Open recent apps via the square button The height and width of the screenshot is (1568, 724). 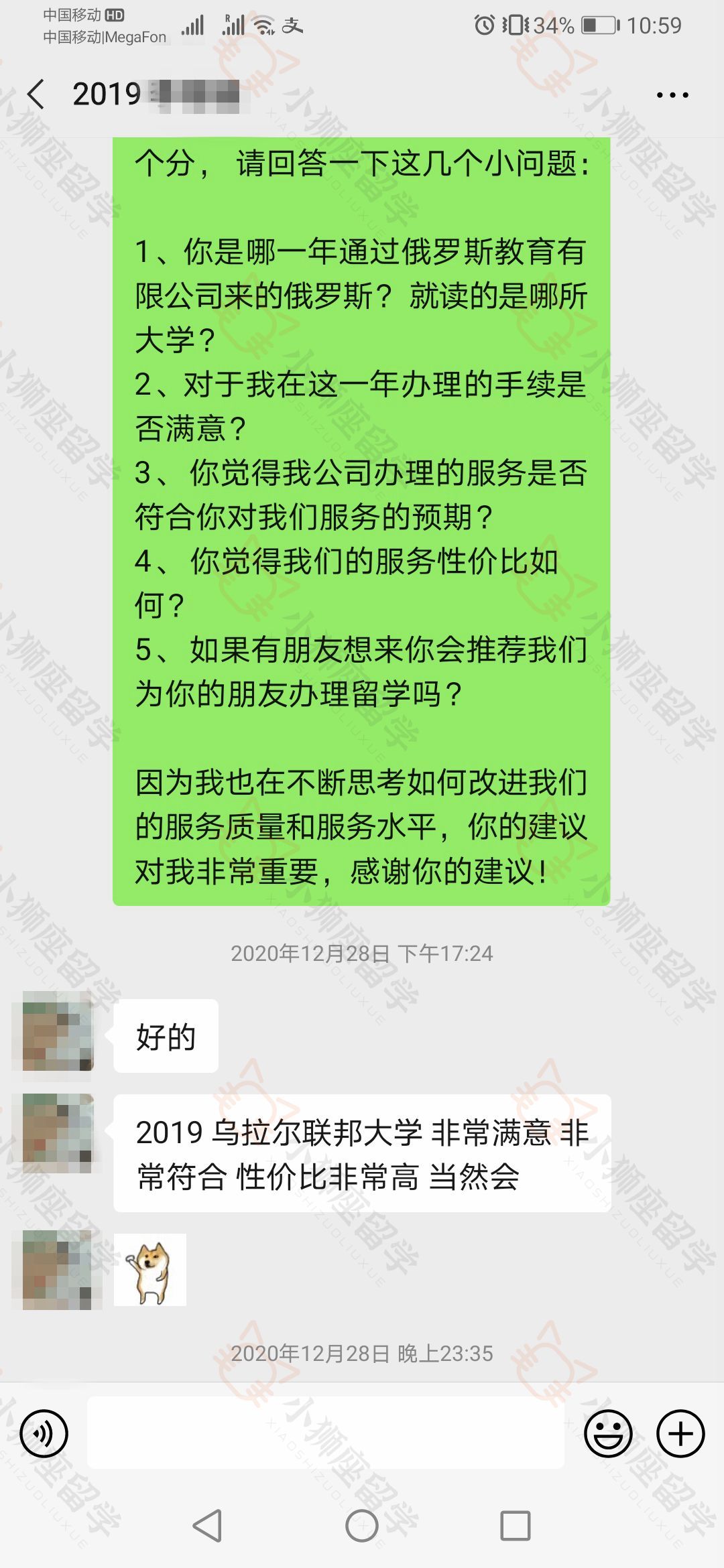(516, 1526)
